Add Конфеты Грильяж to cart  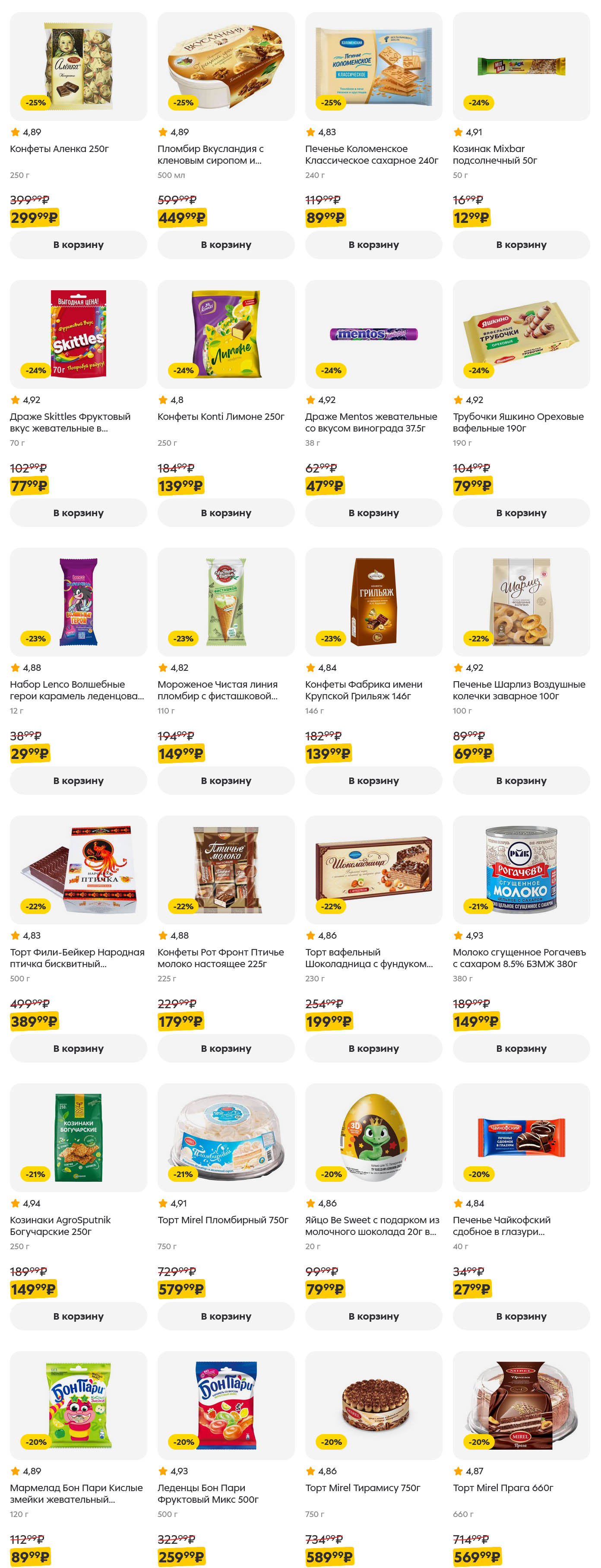coord(373,781)
